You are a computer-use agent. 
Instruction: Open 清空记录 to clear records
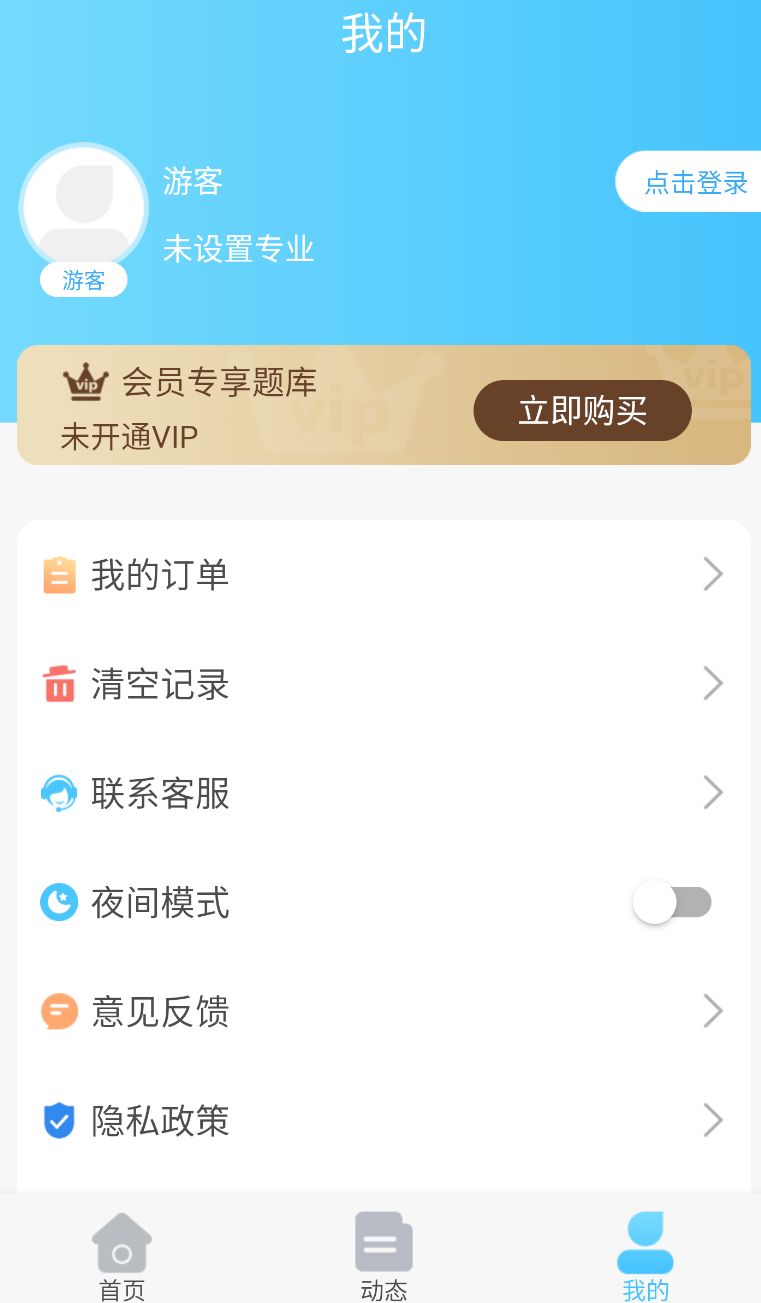click(384, 684)
